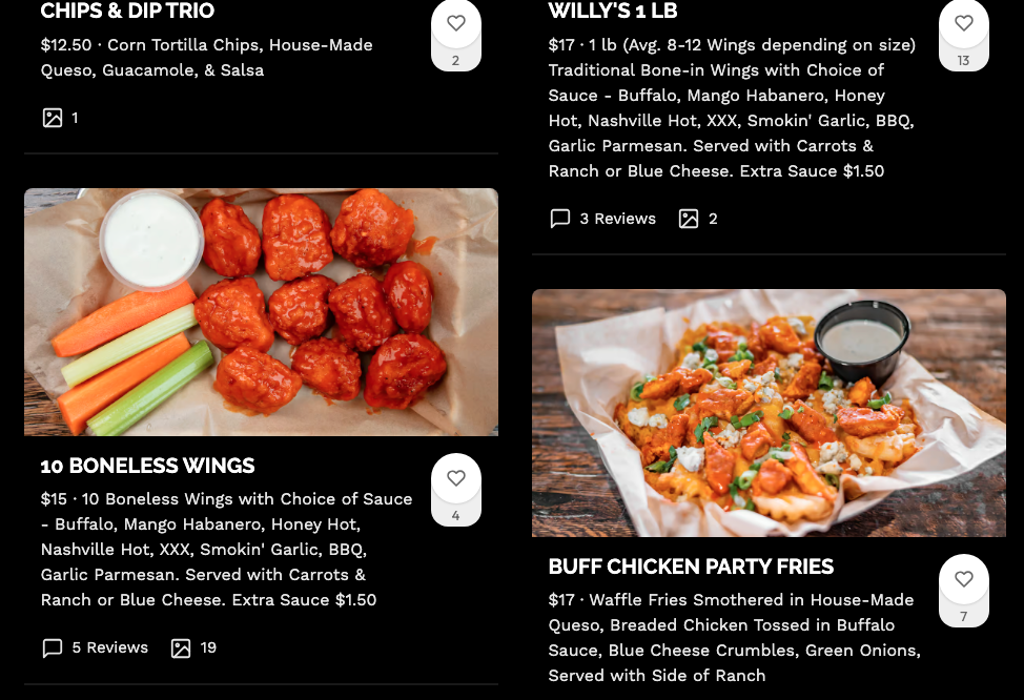The height and width of the screenshot is (700, 1024).
Task: Like the Chips & Dip Trio item
Action: (456, 24)
